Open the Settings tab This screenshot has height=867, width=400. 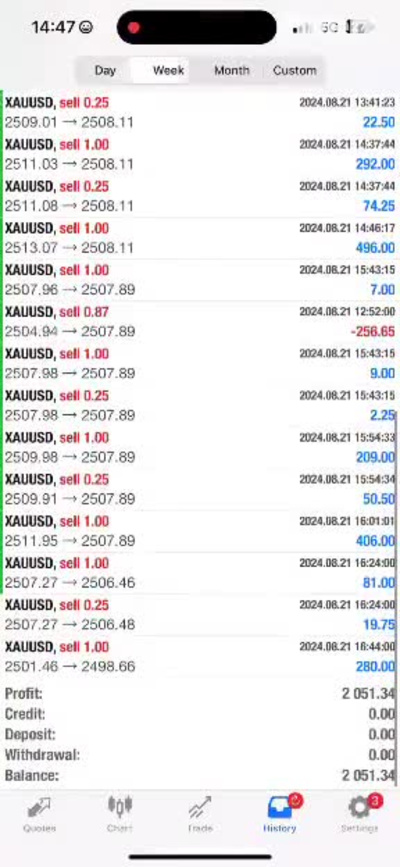360,814
